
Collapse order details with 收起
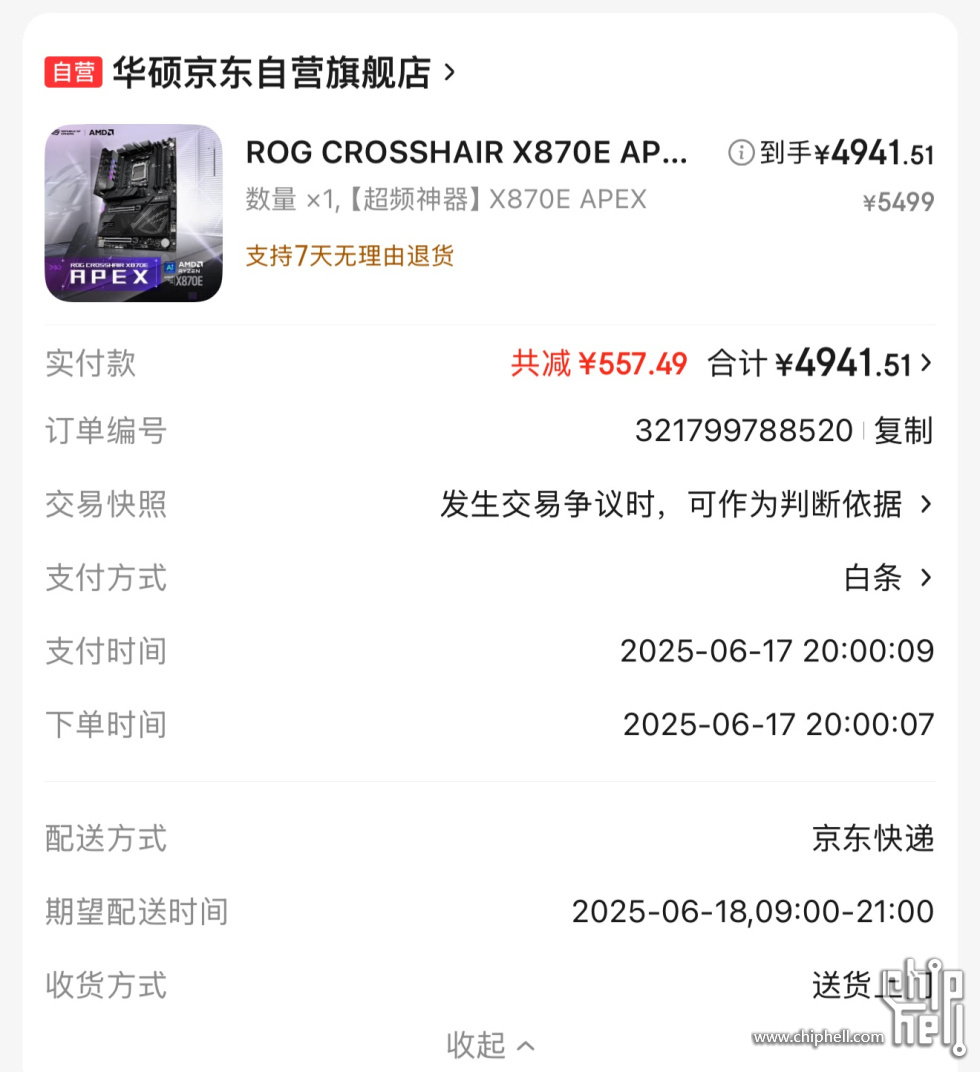click(x=490, y=1045)
